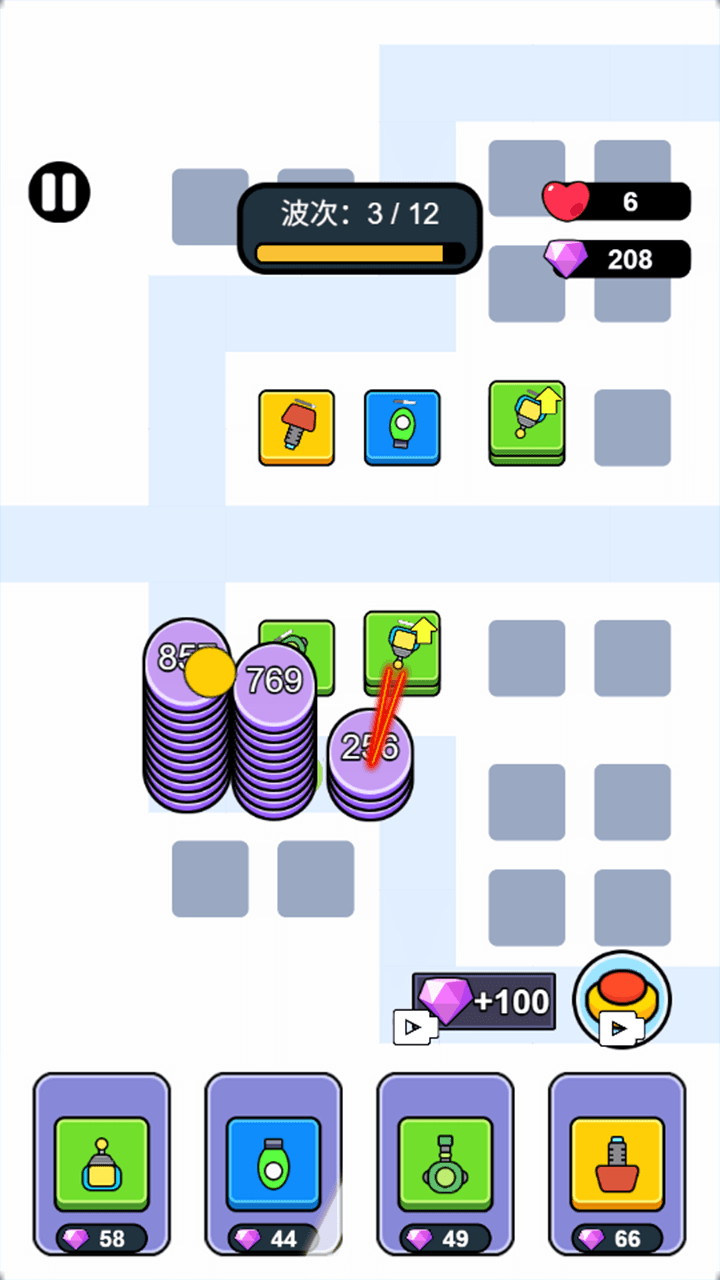Watch the ad for +100 gems
This screenshot has height=1280, width=720.
coord(484,1003)
